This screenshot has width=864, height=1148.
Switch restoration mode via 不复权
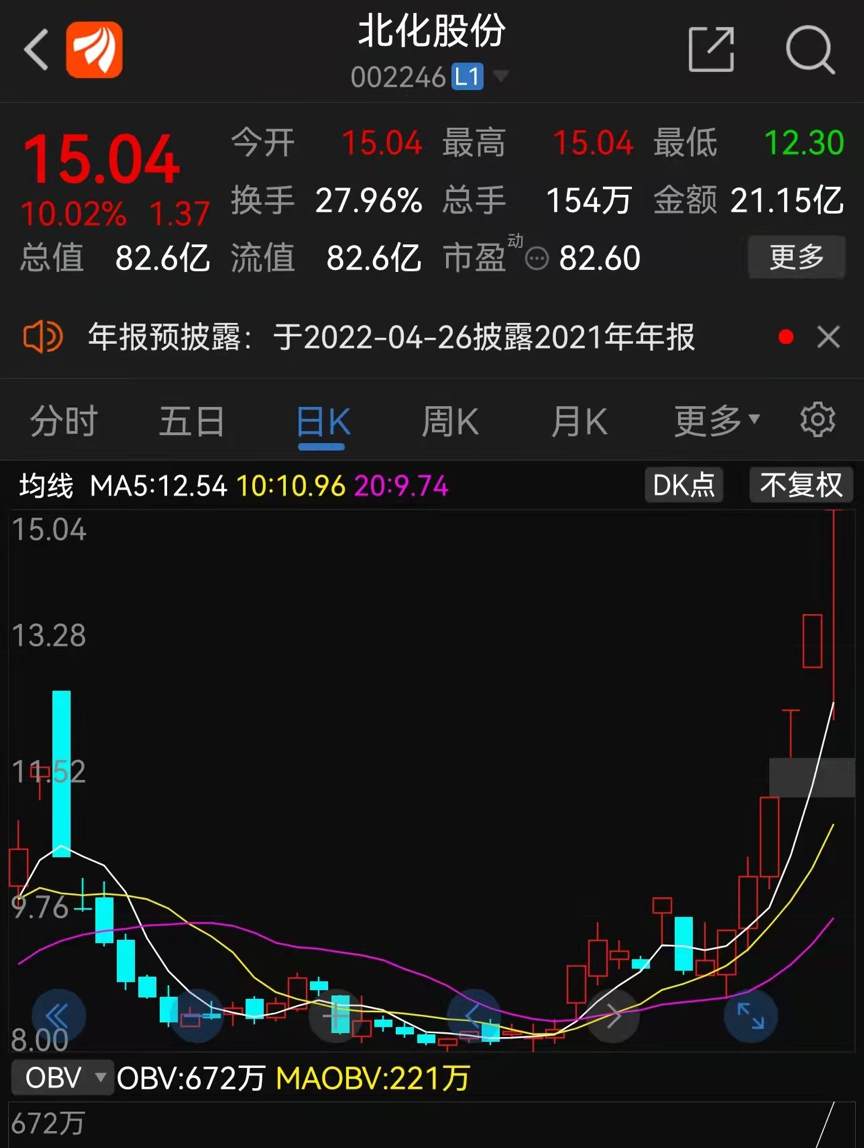pyautogui.click(x=799, y=485)
